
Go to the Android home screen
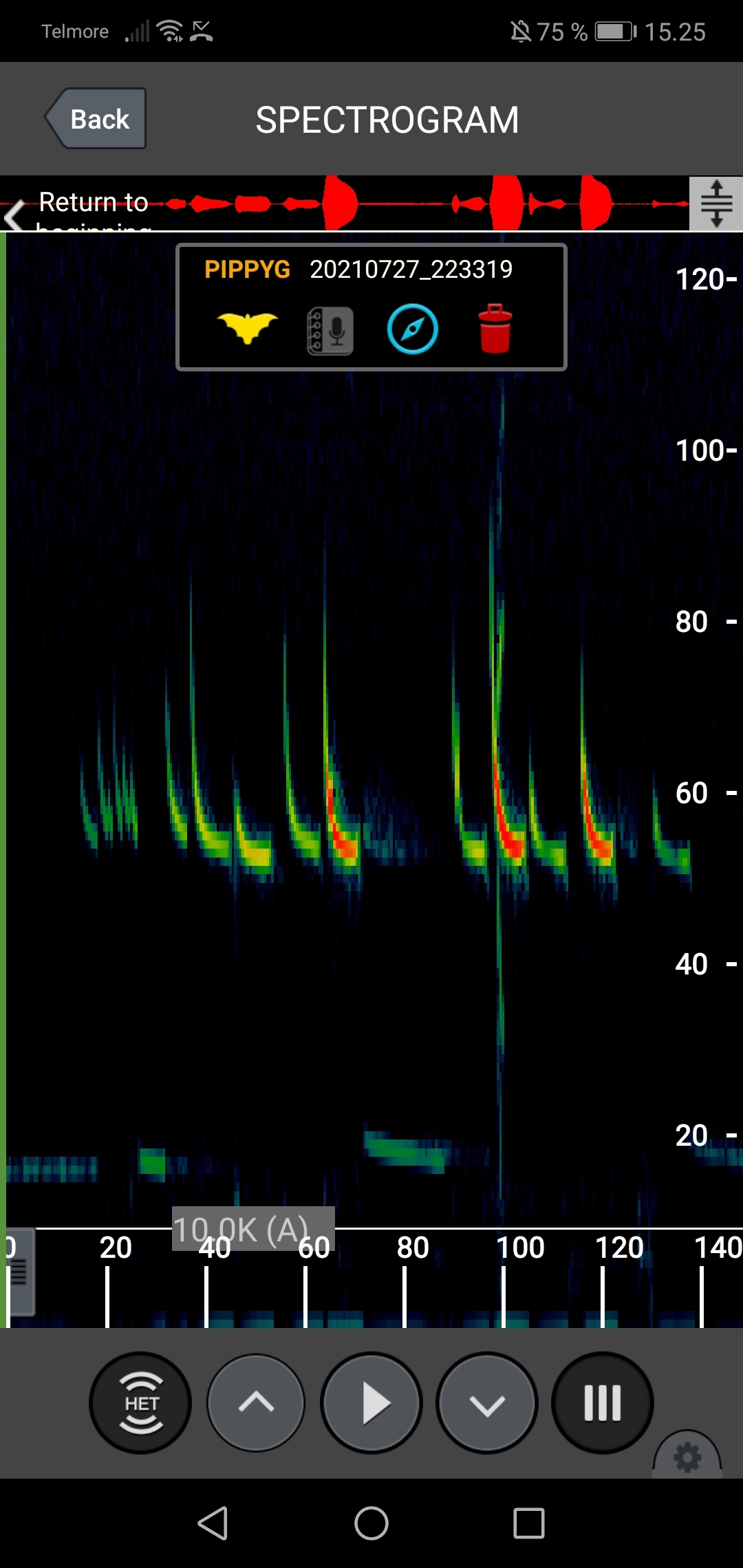[x=371, y=1523]
